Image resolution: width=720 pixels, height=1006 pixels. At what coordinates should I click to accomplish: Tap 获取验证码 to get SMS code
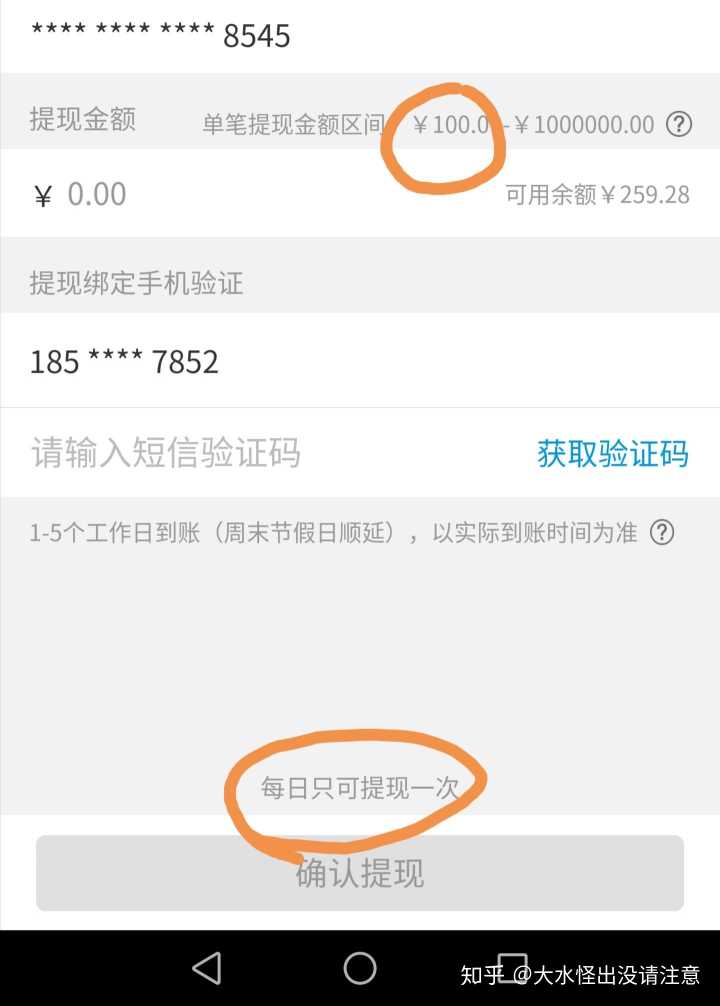(612, 454)
